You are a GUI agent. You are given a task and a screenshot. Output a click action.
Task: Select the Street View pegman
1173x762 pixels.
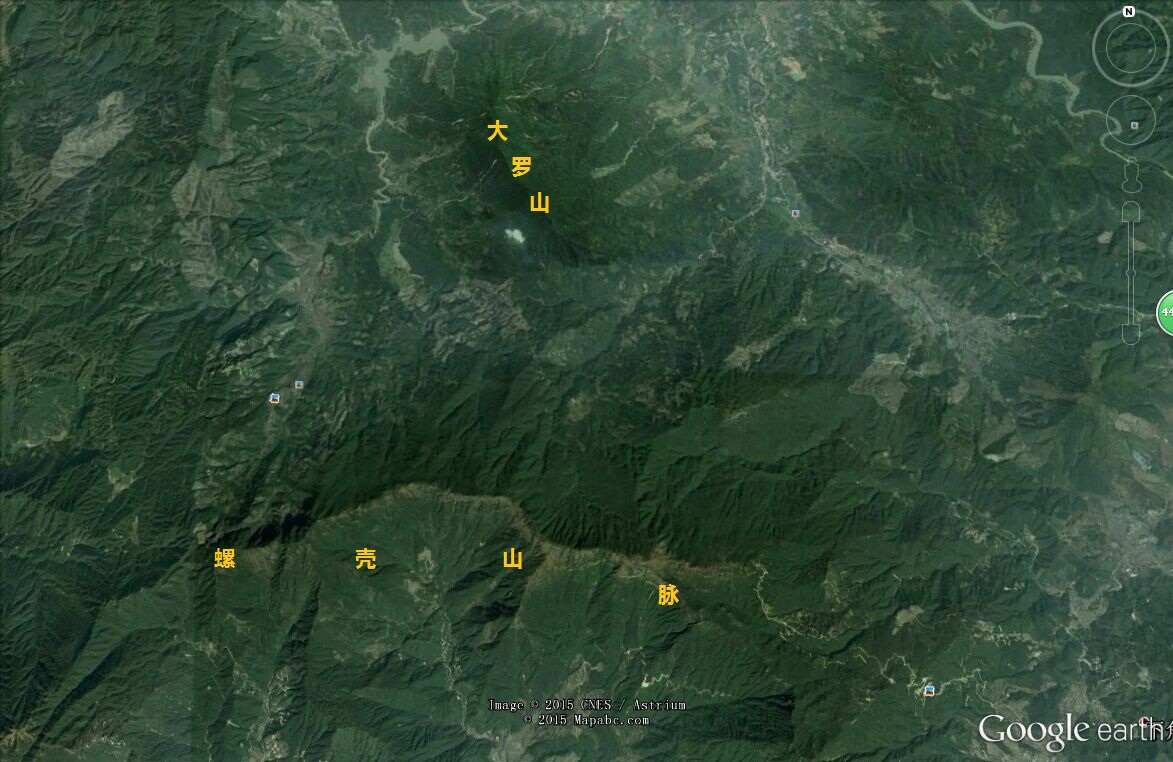1131,177
